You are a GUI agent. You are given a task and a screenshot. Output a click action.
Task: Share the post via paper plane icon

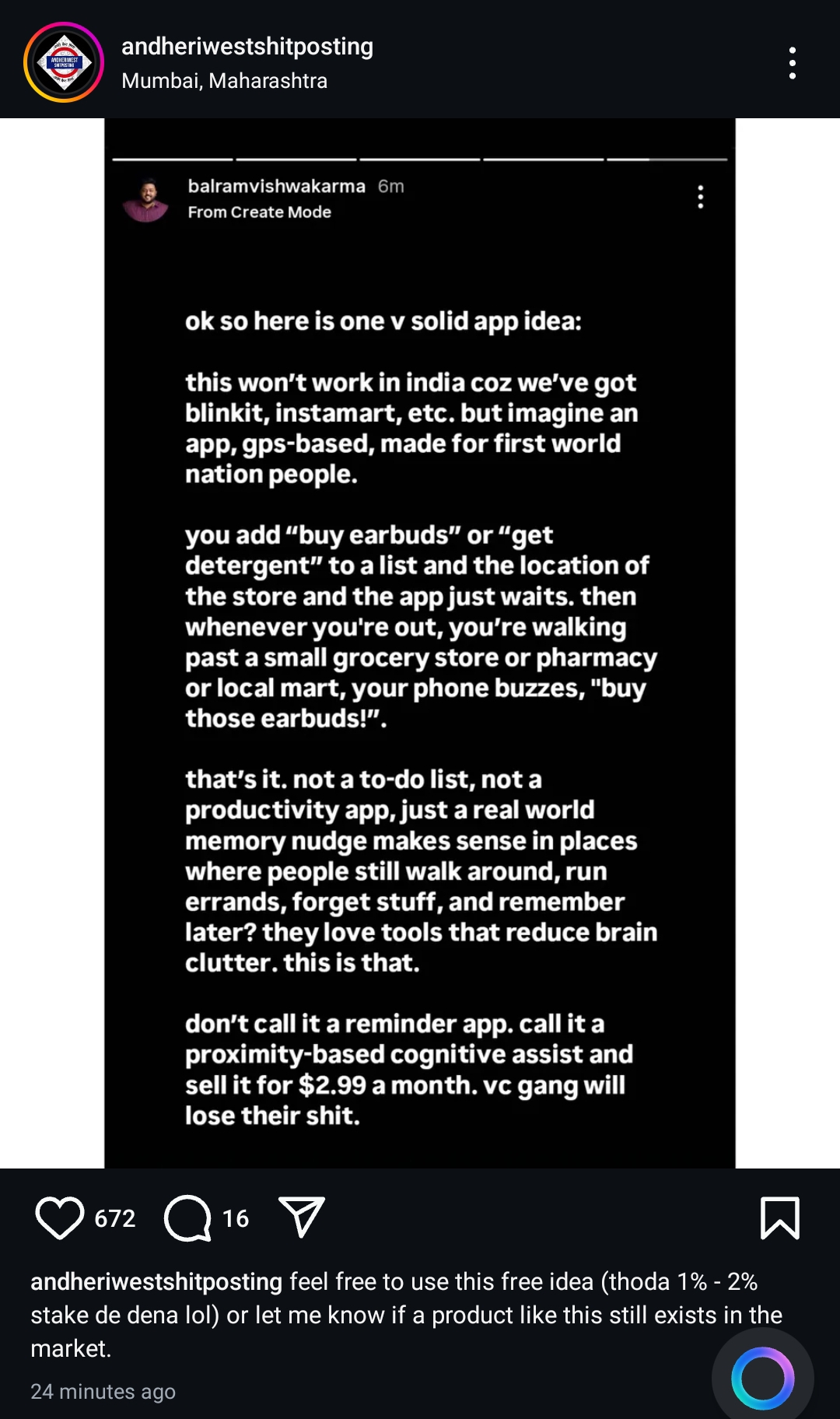[301, 1217]
